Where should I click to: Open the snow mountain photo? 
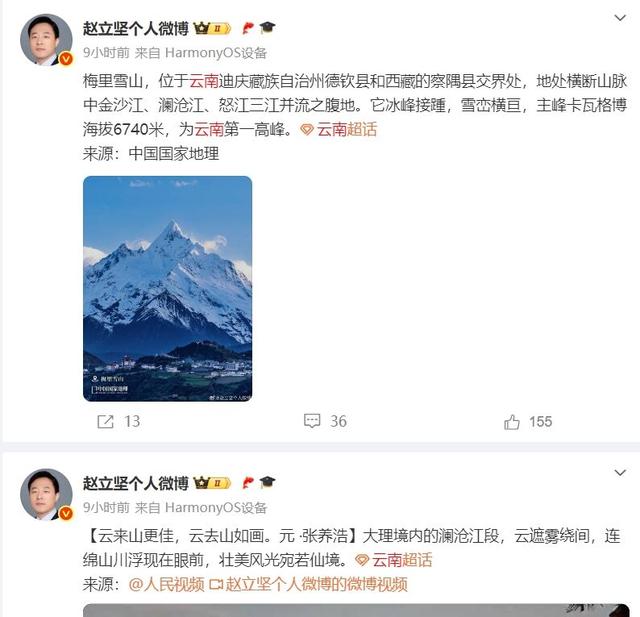pyautogui.click(x=167, y=288)
